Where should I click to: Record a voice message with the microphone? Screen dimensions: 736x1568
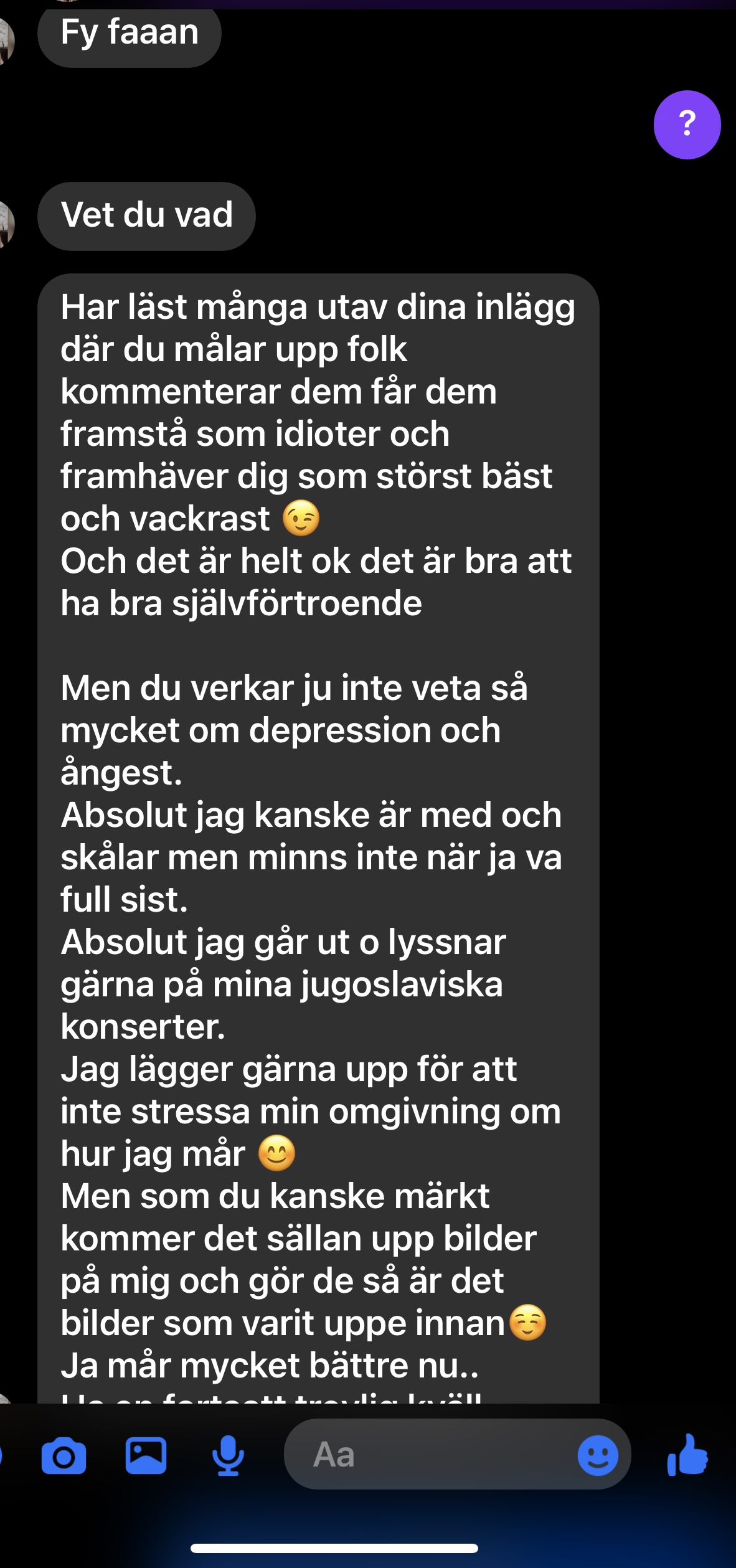[228, 1455]
